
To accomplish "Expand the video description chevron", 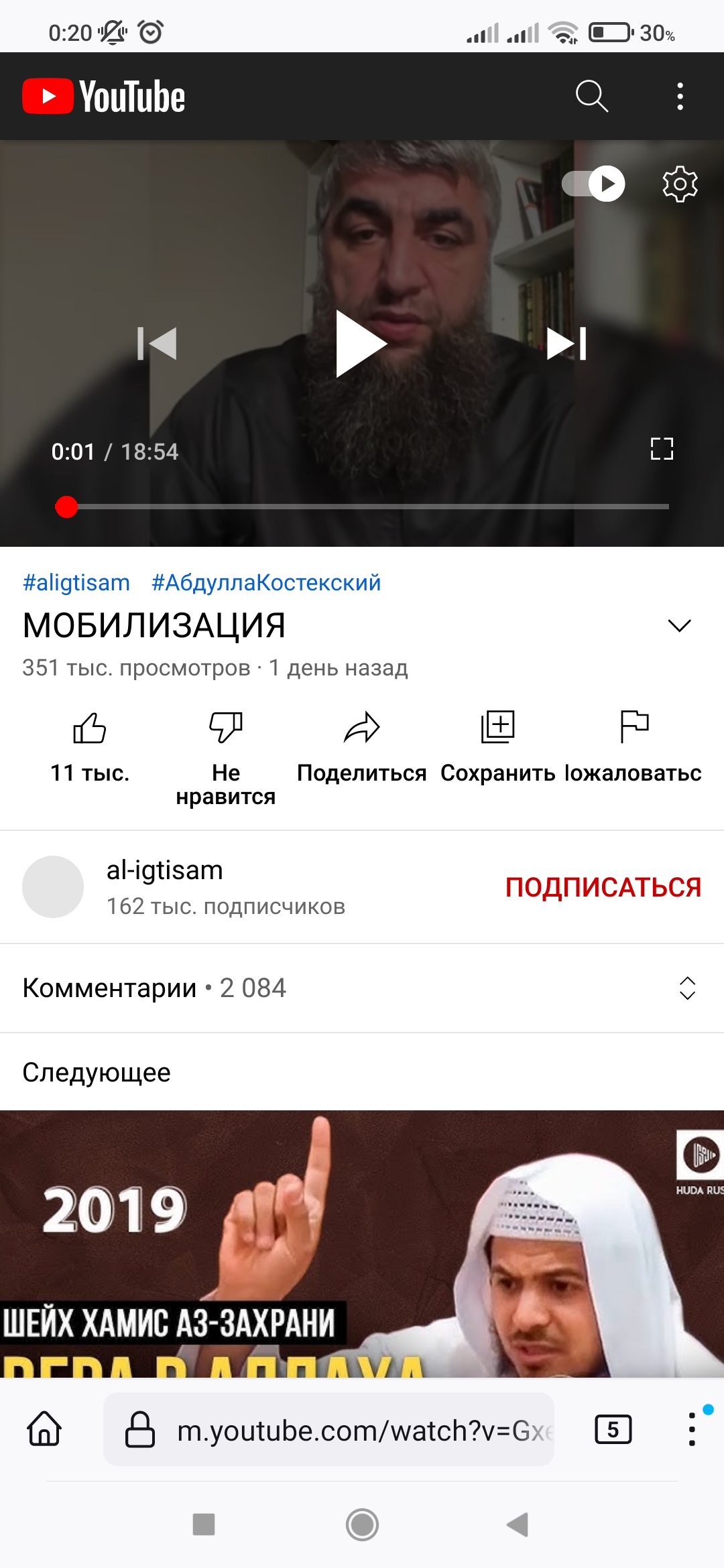I will [679, 626].
